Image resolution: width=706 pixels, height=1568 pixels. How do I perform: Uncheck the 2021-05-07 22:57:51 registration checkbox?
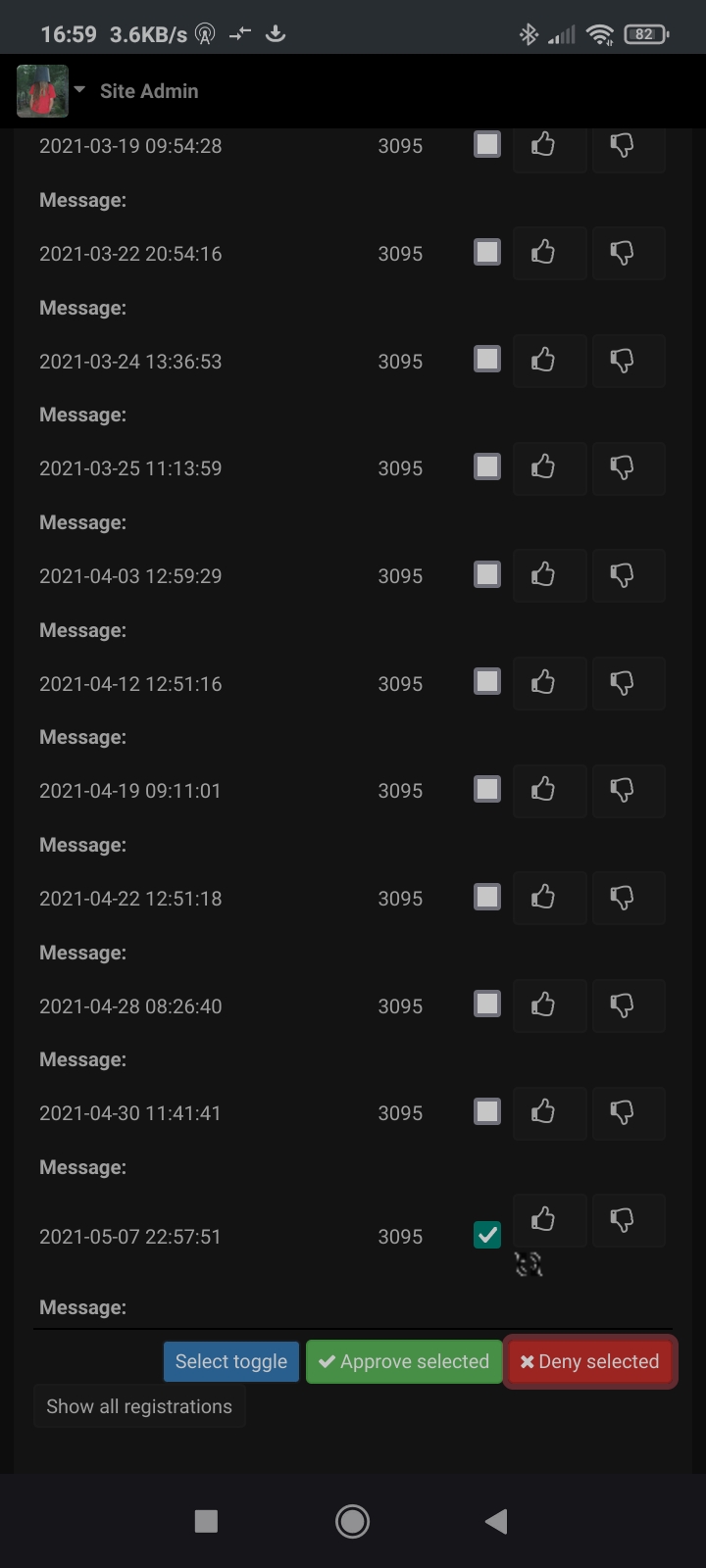coord(487,1235)
